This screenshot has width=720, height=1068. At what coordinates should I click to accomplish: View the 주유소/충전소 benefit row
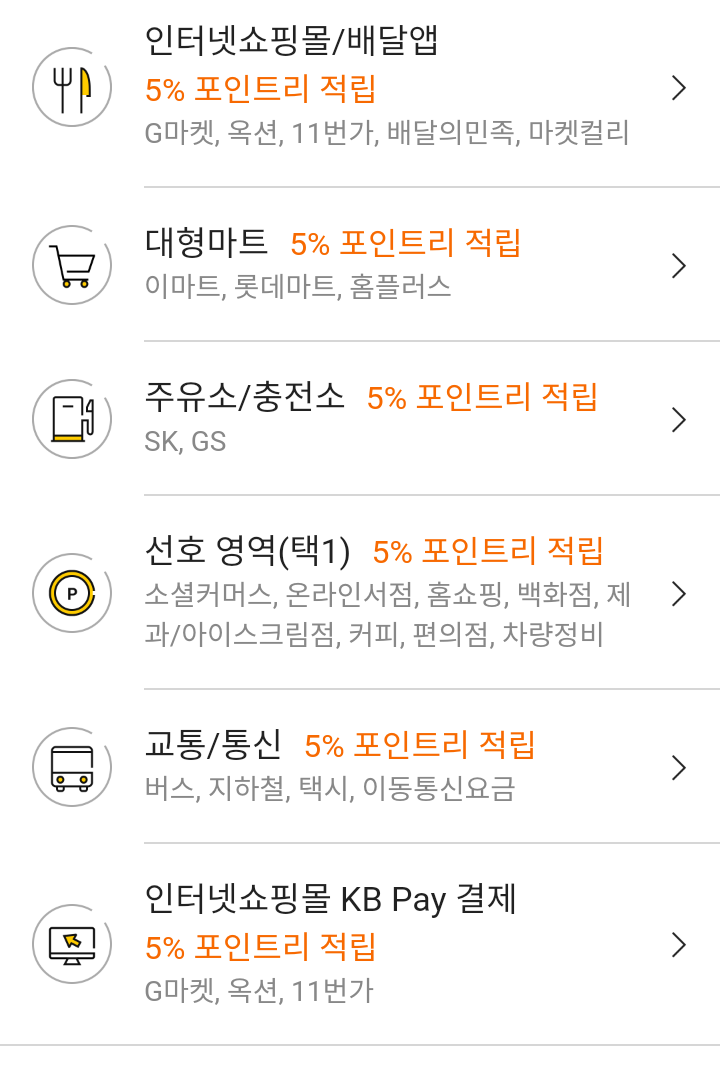click(x=360, y=418)
